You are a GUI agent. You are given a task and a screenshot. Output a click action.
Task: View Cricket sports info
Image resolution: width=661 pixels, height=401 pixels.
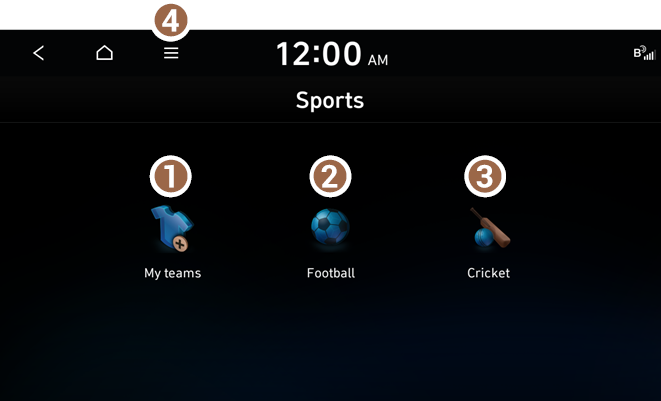pos(488,233)
